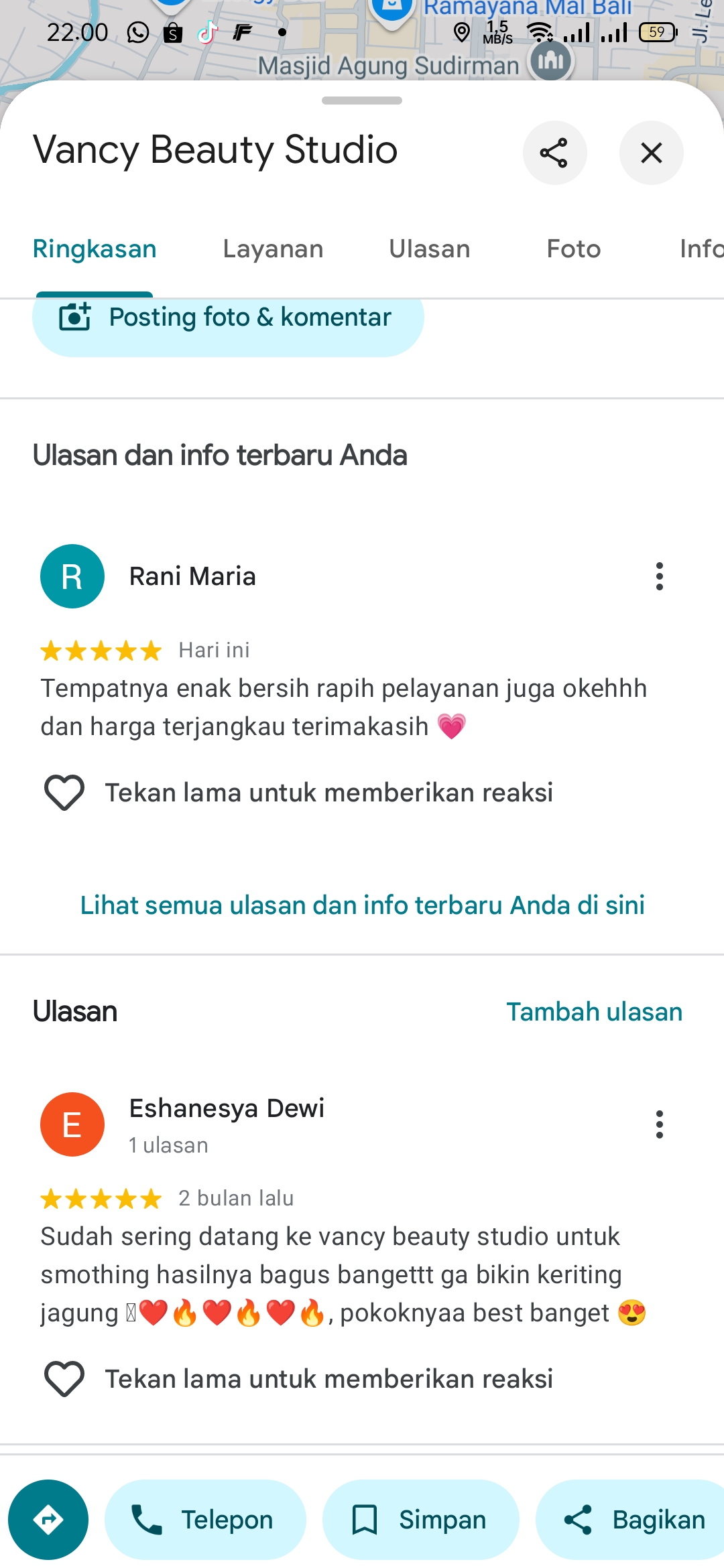Tap the Bagikan button at bottom
The width and height of the screenshot is (724, 1568).
[x=630, y=1520]
